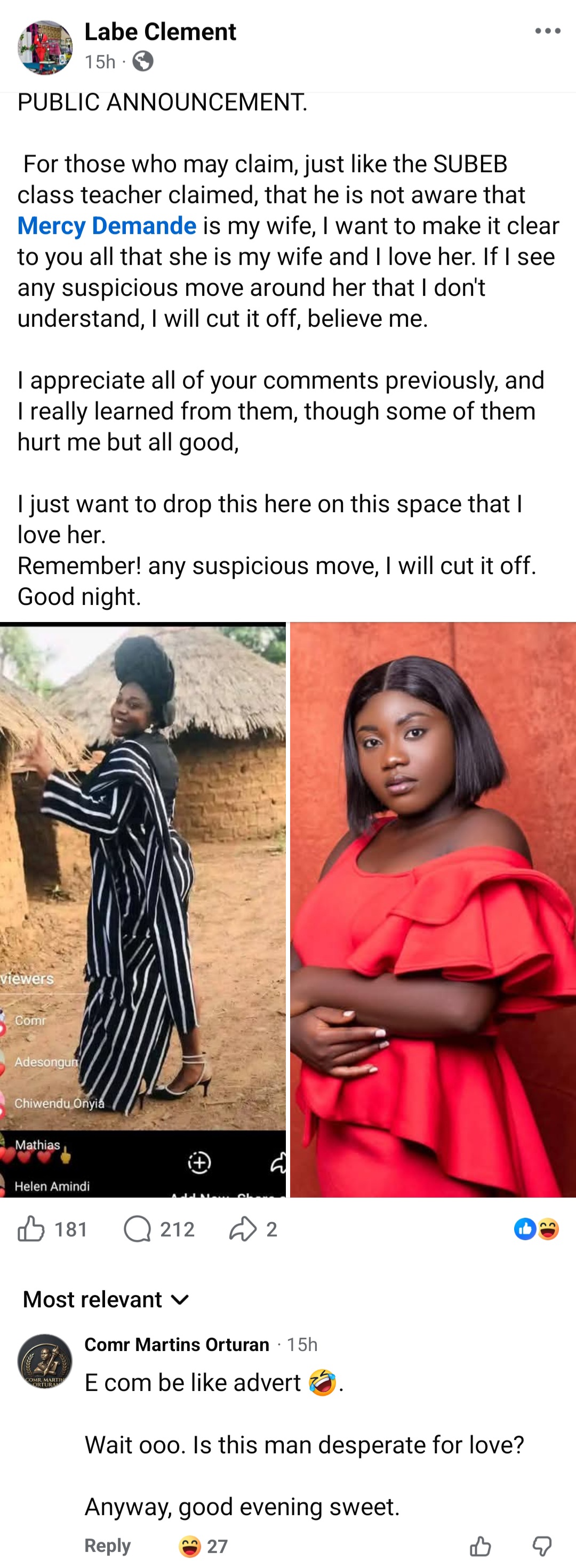Open Labe Clement's profile by name
Screen dimensions: 576x1568
click(160, 31)
